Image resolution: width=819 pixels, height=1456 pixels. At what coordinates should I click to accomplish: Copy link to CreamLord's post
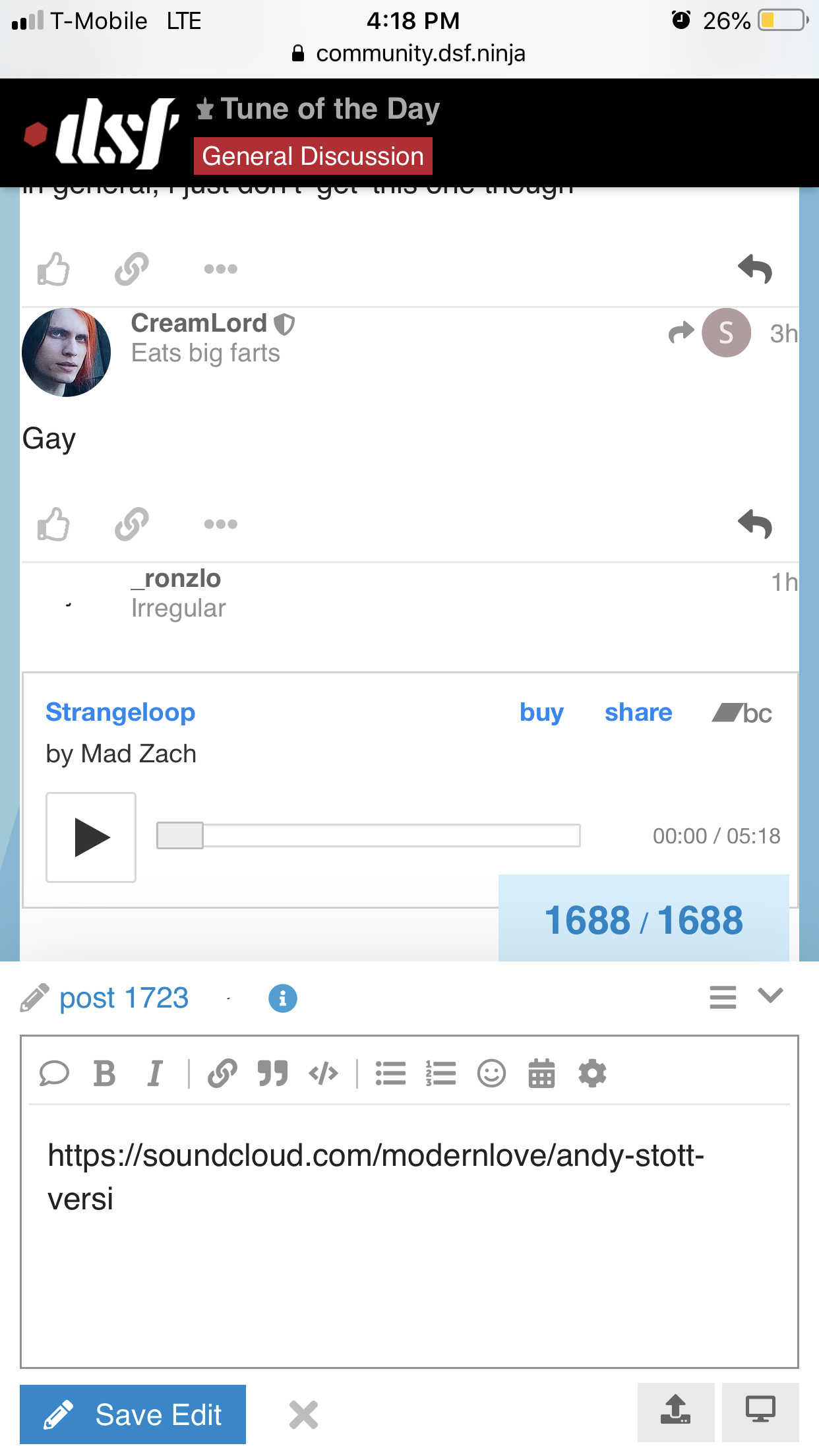coord(132,525)
